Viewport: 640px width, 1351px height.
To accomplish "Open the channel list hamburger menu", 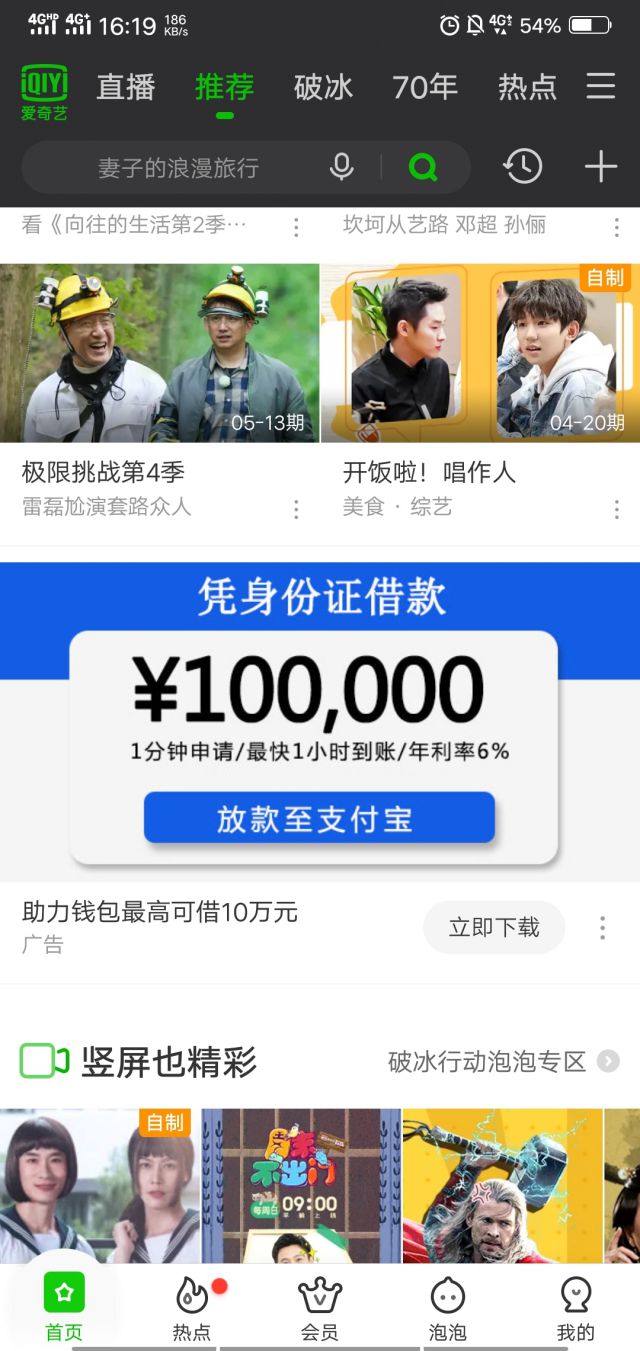I will 601,86.
